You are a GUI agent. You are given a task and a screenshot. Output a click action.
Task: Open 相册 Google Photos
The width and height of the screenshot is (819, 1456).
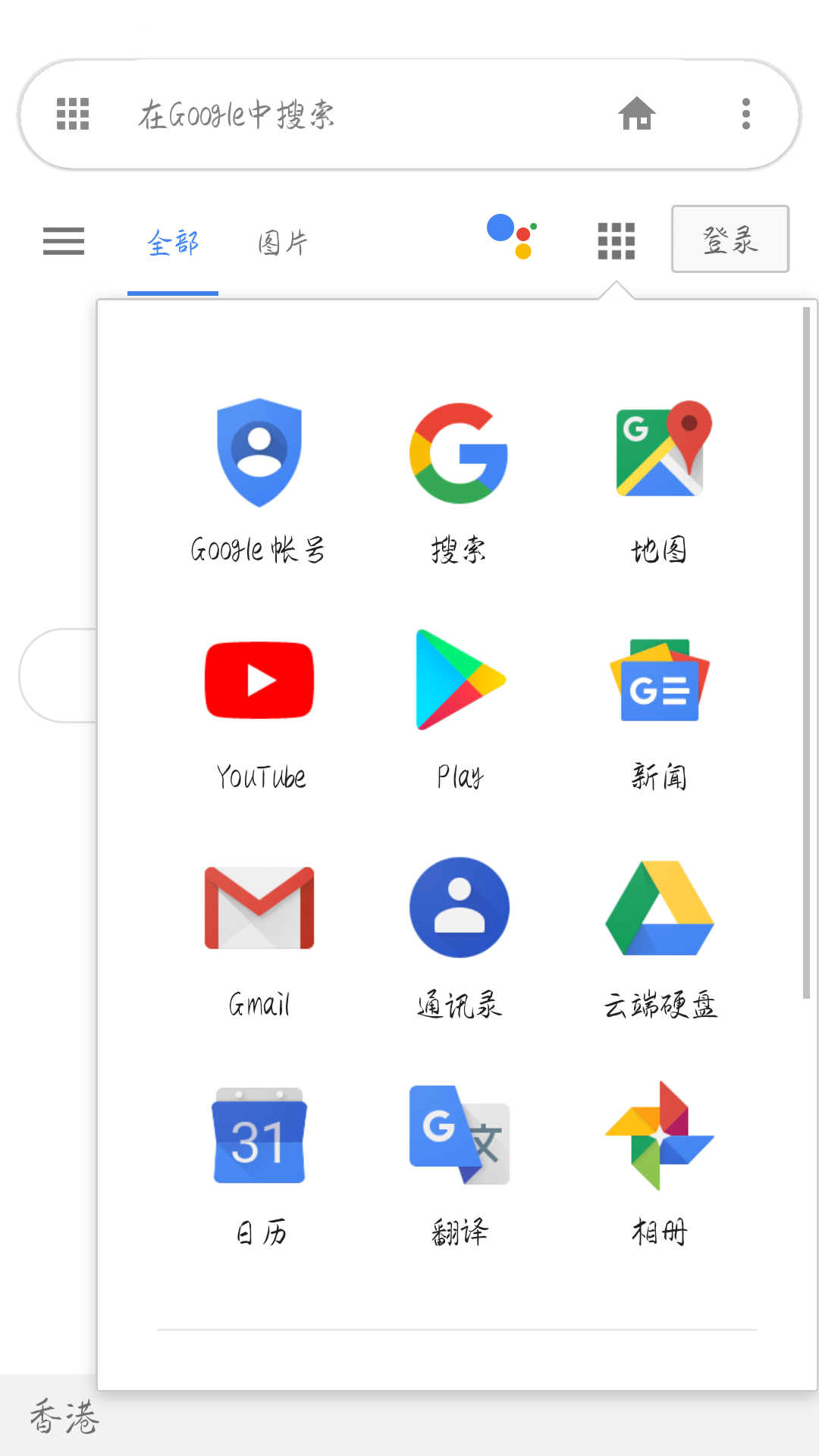(x=660, y=1165)
